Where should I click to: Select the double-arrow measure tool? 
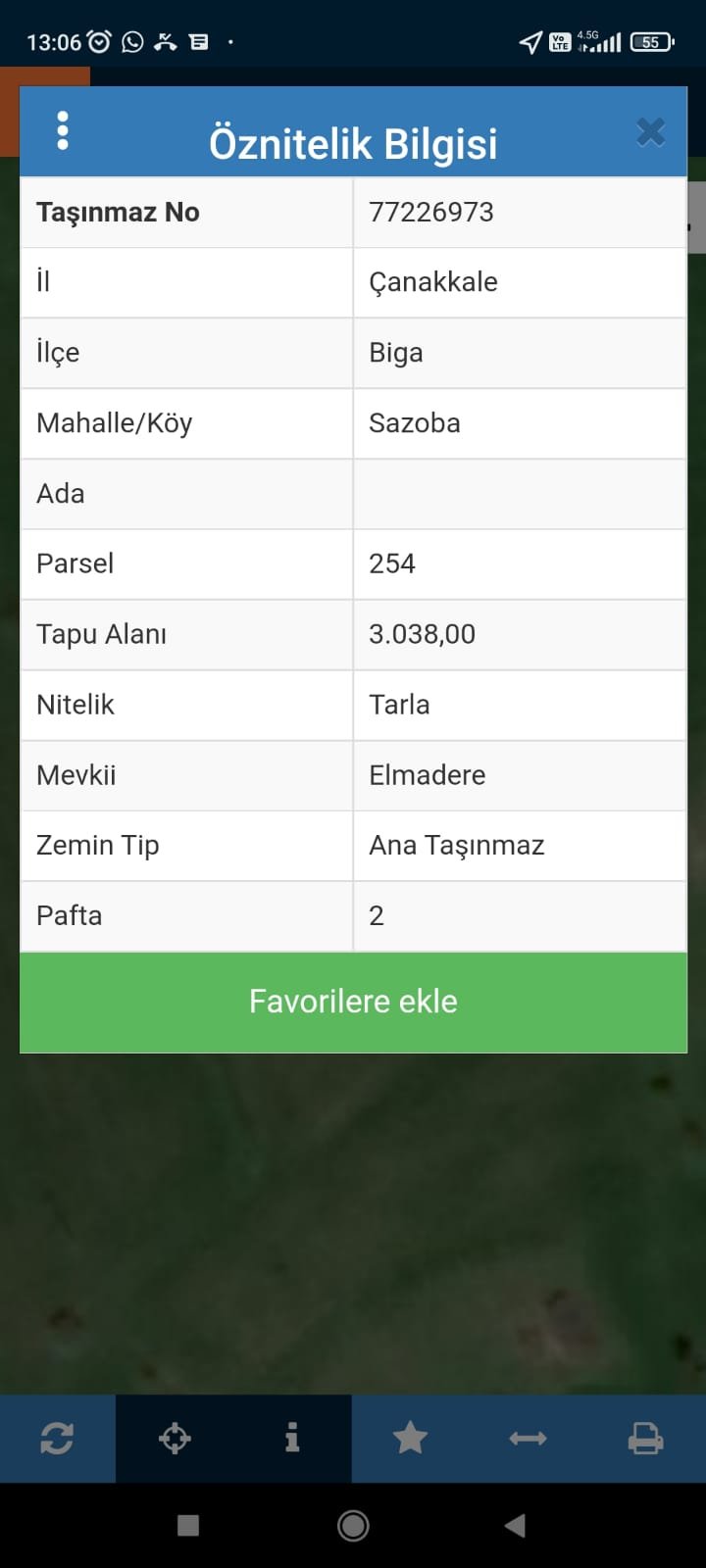(528, 1439)
